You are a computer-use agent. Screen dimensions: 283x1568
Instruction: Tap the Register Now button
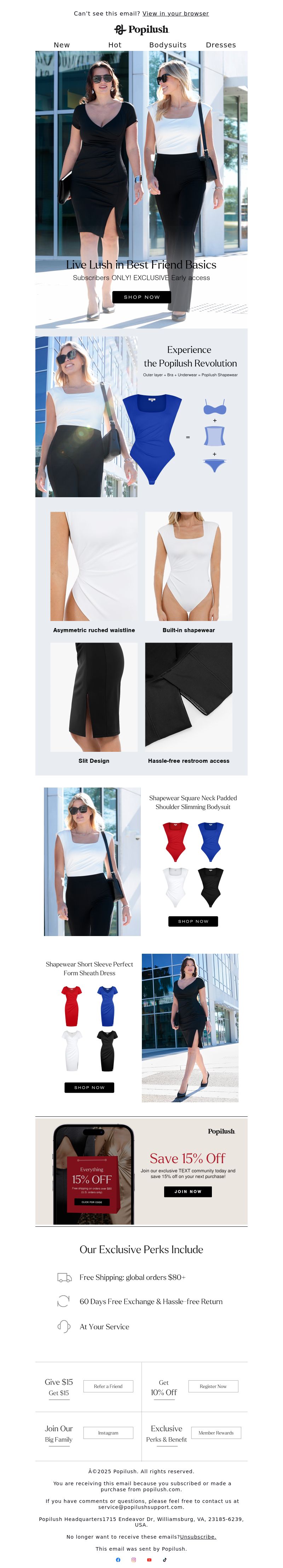point(213,1387)
